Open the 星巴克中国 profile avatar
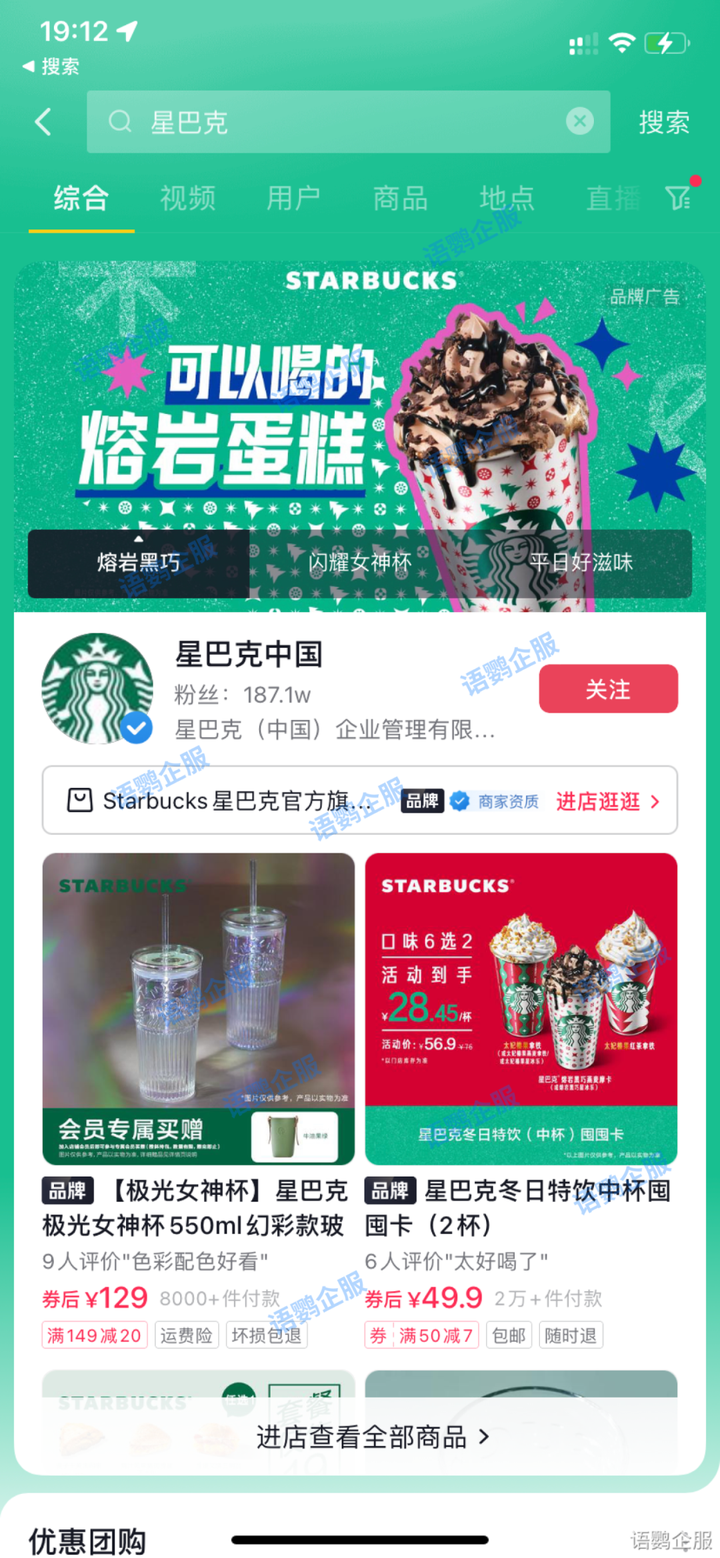The image size is (720, 1558). 96,689
